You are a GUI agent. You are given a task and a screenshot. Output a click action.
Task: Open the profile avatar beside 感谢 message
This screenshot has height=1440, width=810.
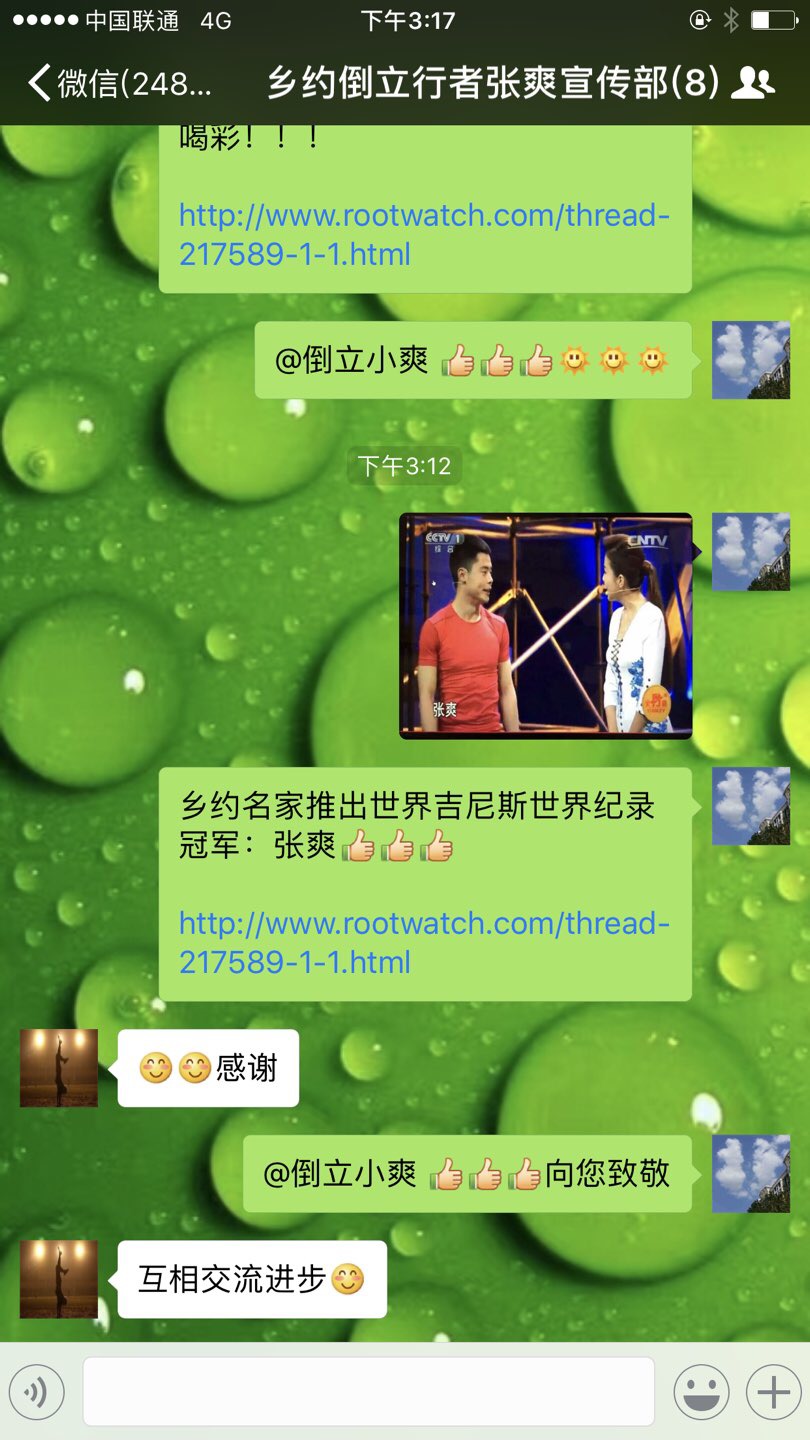click(59, 1068)
